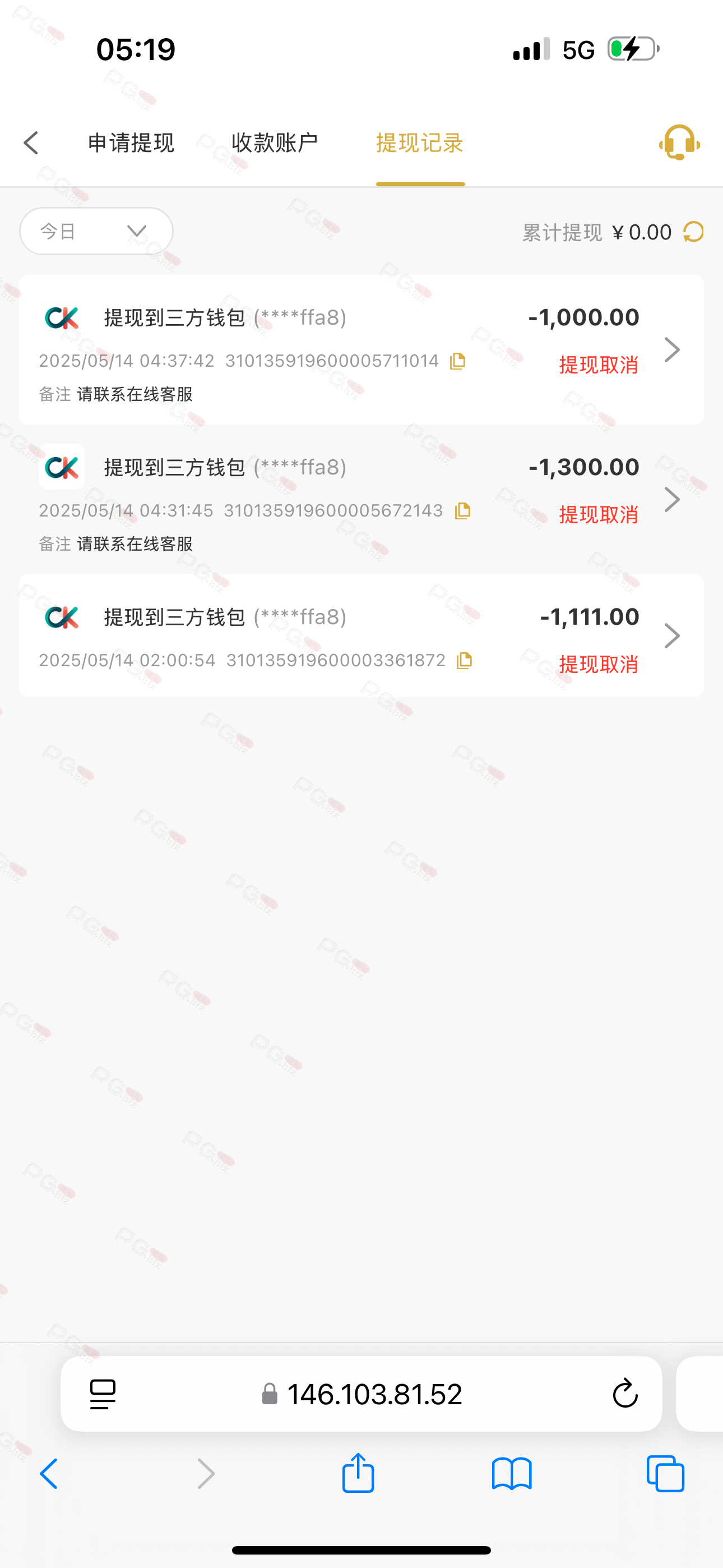Refresh the 累计提现 total
This screenshot has width=723, height=1568.
tap(693, 232)
